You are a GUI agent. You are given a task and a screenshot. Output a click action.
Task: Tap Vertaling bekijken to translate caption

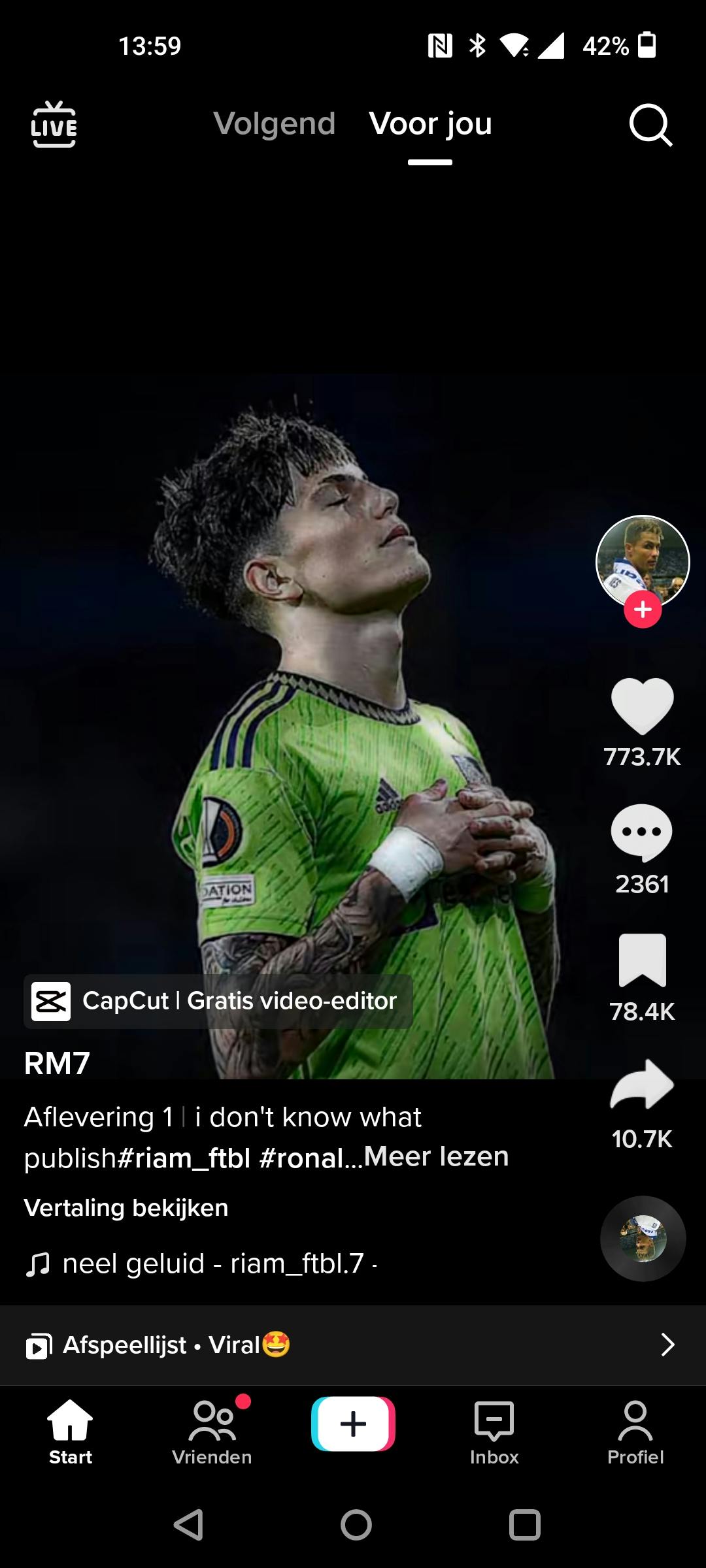click(126, 1208)
